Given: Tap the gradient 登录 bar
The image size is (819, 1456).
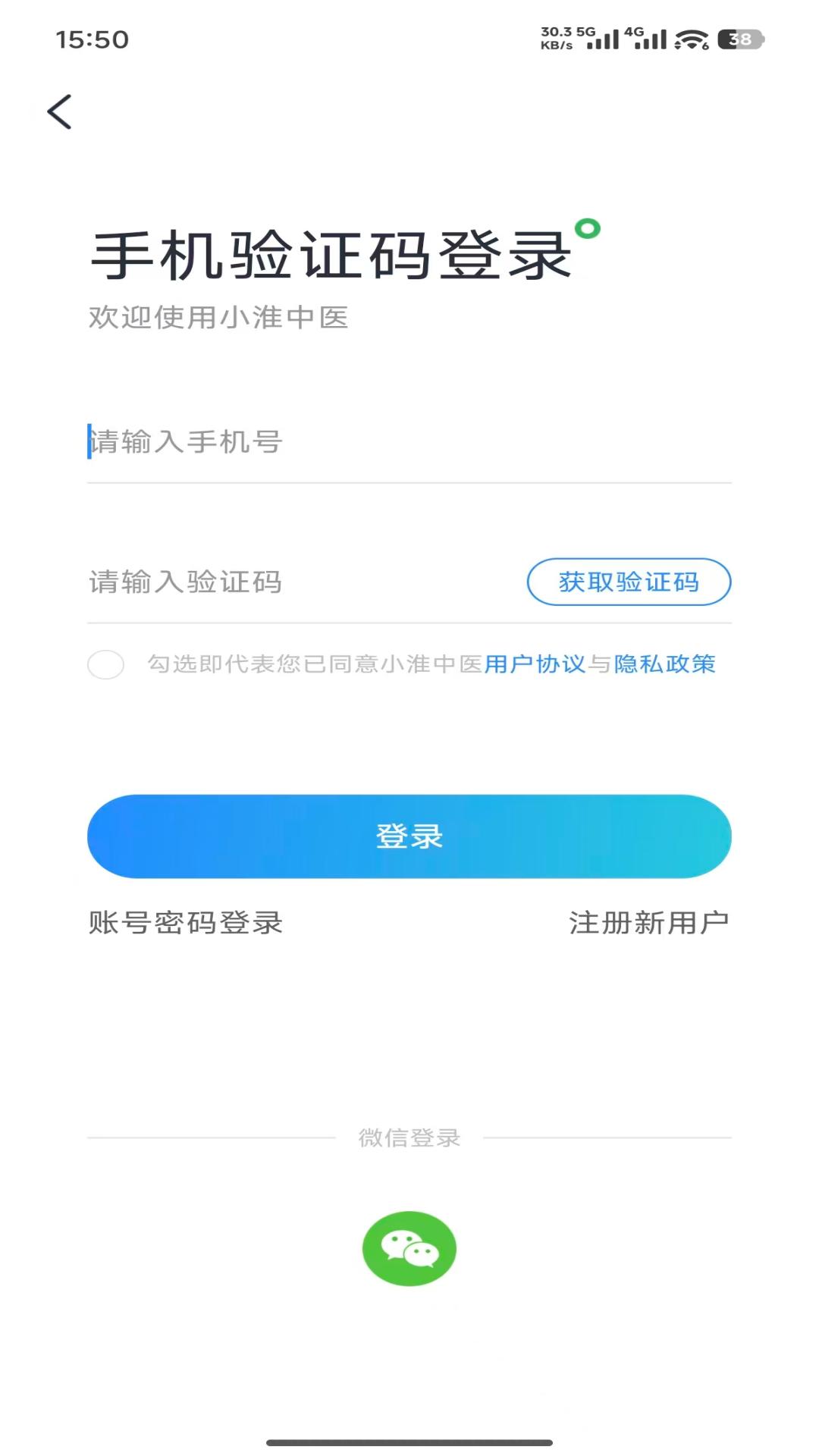Looking at the screenshot, I should [x=409, y=836].
